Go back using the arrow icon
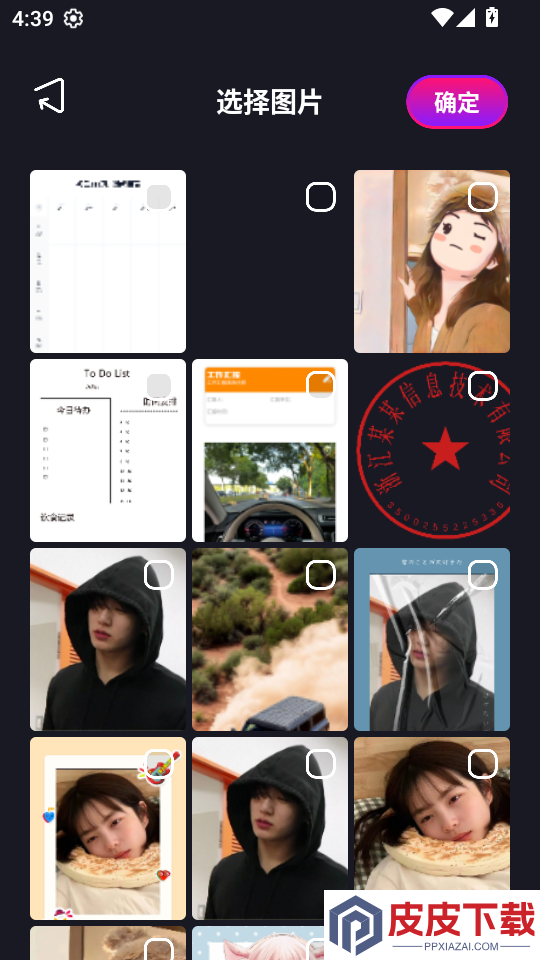 pos(50,96)
